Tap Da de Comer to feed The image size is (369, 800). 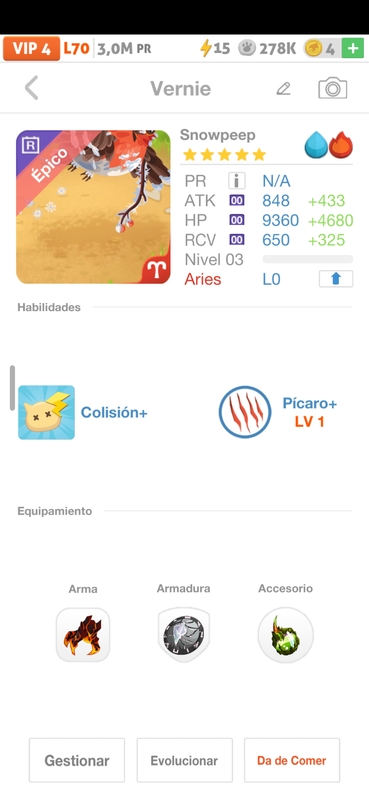pos(291,760)
